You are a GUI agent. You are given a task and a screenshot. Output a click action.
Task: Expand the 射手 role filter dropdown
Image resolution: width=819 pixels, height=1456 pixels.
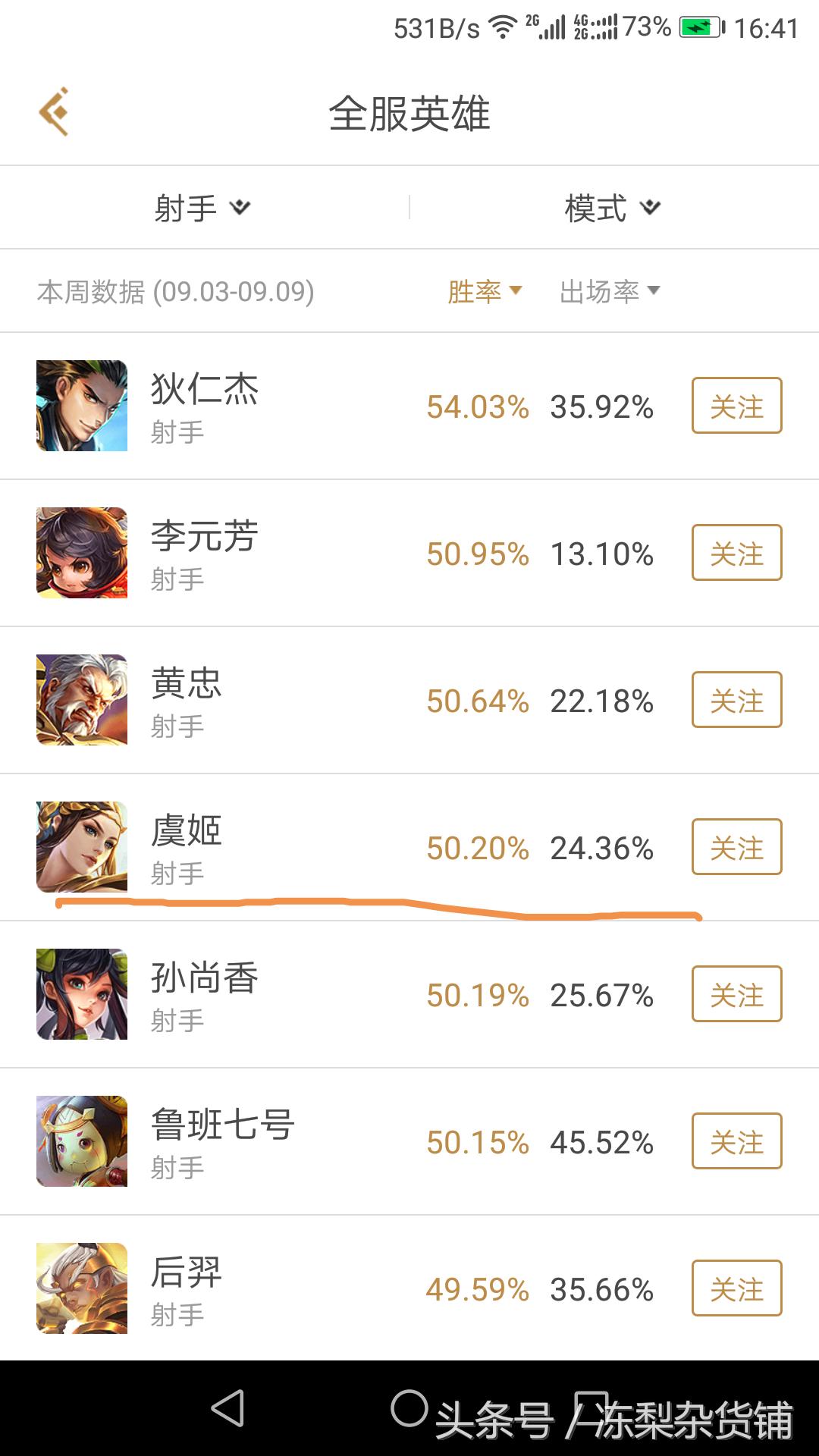(x=205, y=206)
